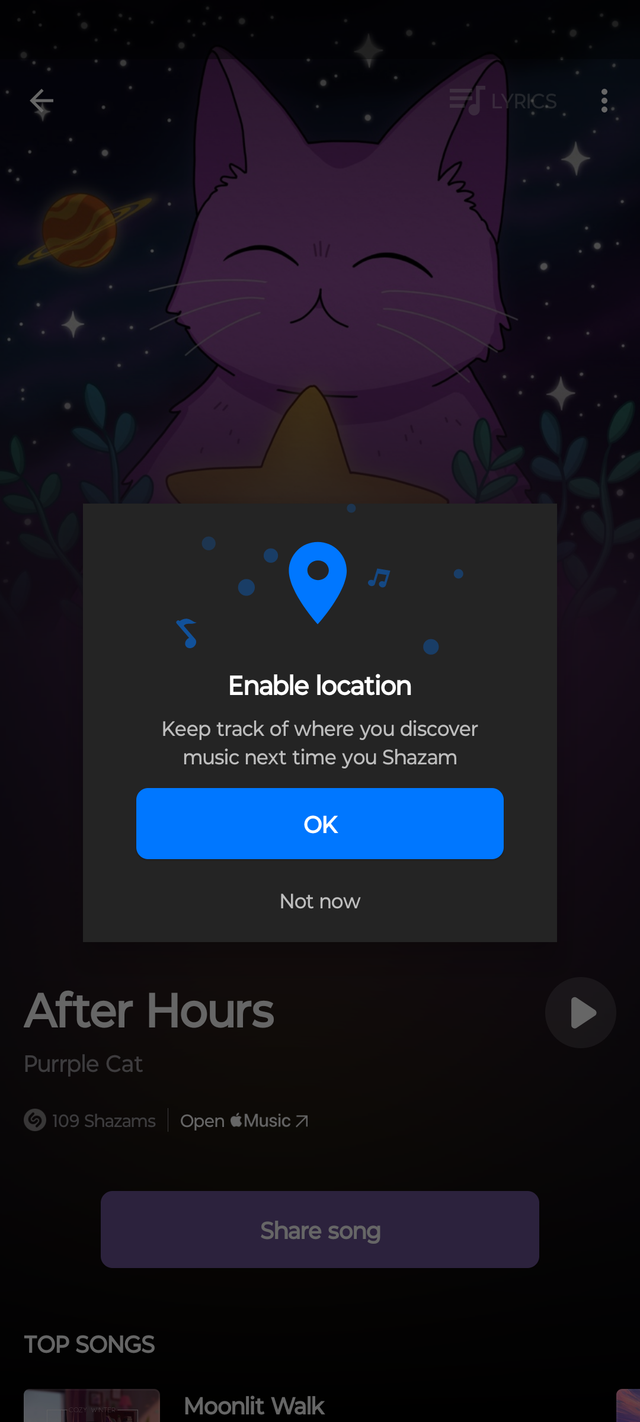Go back using the arrow icon
The width and height of the screenshot is (640, 1422).
click(x=41, y=101)
